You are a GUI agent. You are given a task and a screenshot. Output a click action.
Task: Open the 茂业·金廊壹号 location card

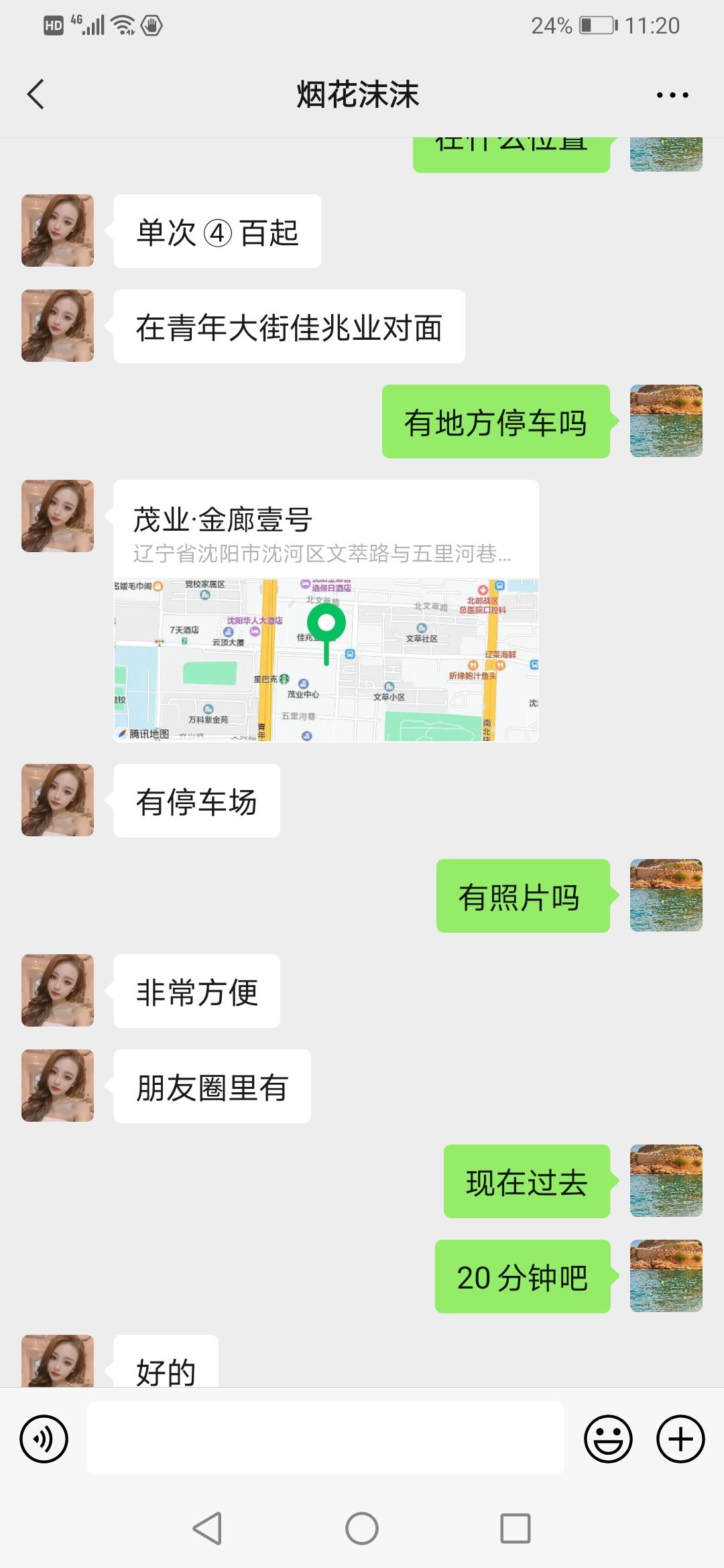(326, 610)
